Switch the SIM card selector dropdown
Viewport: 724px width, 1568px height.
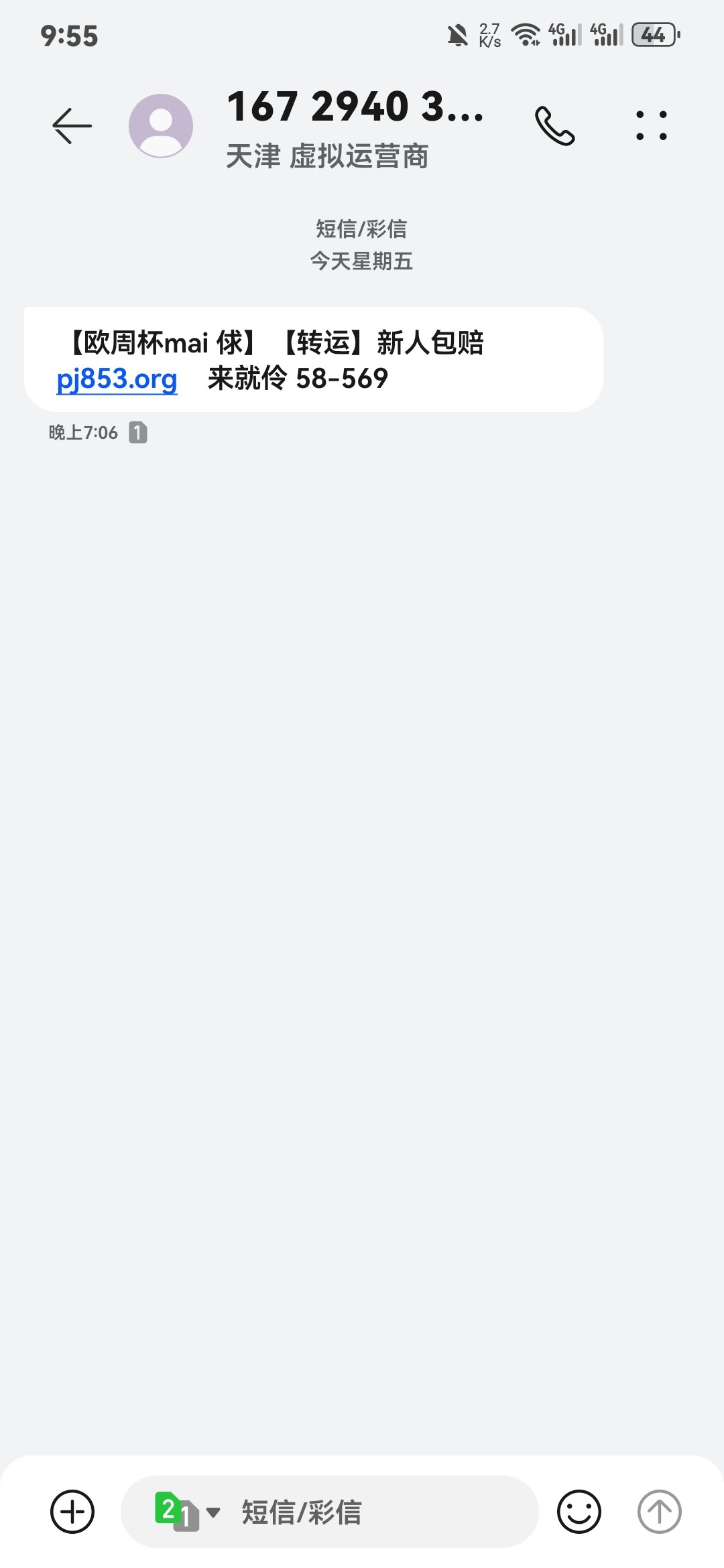point(187,1511)
